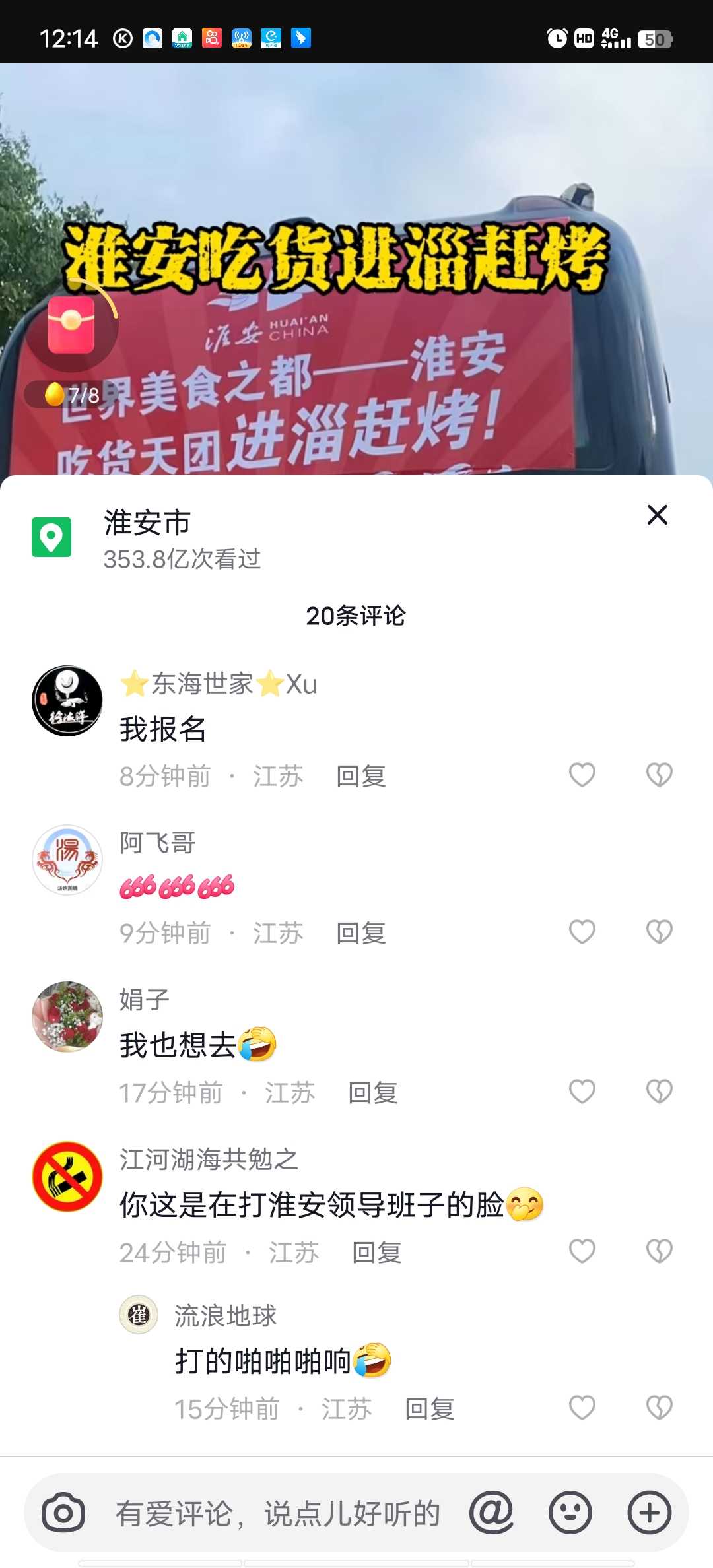Attach a photo with the camera icon

(x=63, y=1513)
